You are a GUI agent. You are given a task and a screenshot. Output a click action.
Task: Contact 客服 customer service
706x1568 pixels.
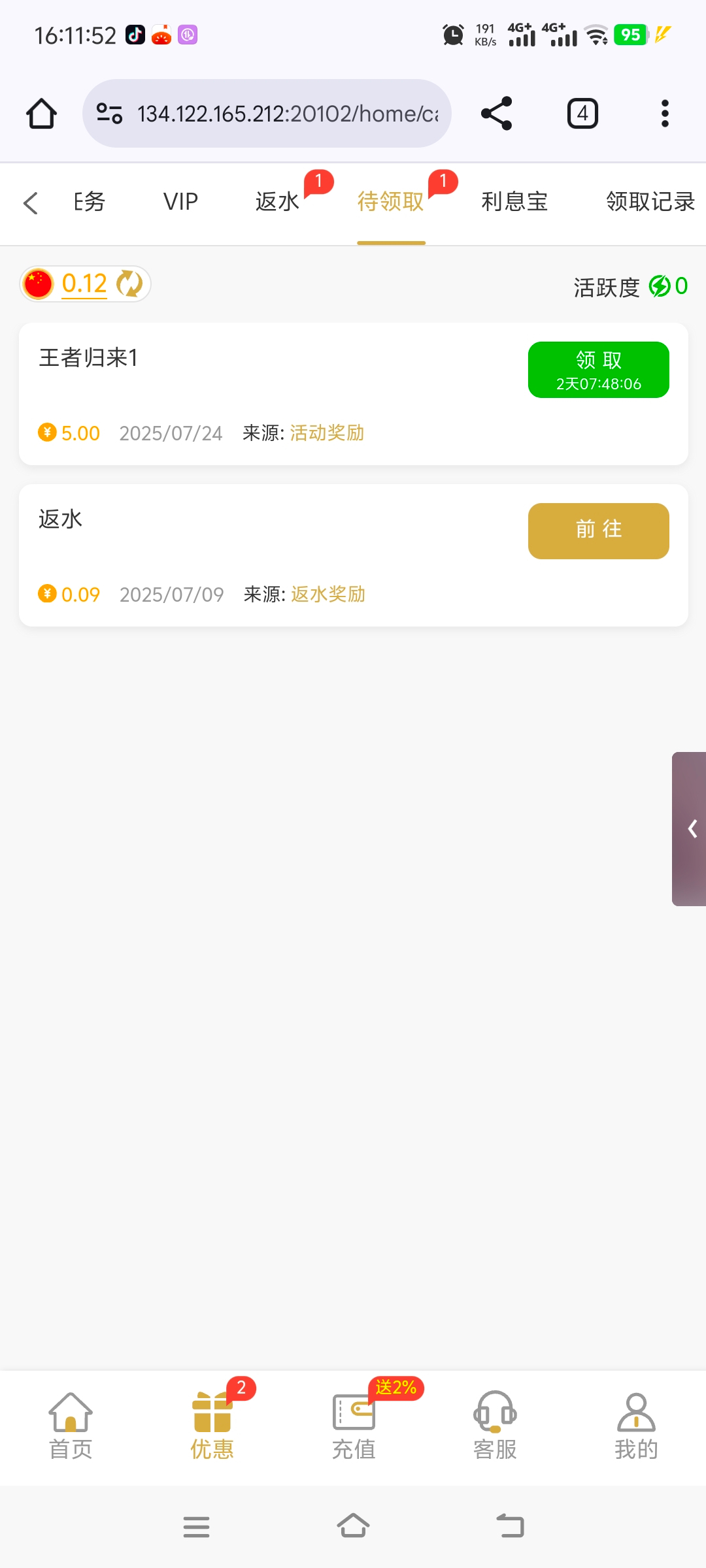[495, 1427]
